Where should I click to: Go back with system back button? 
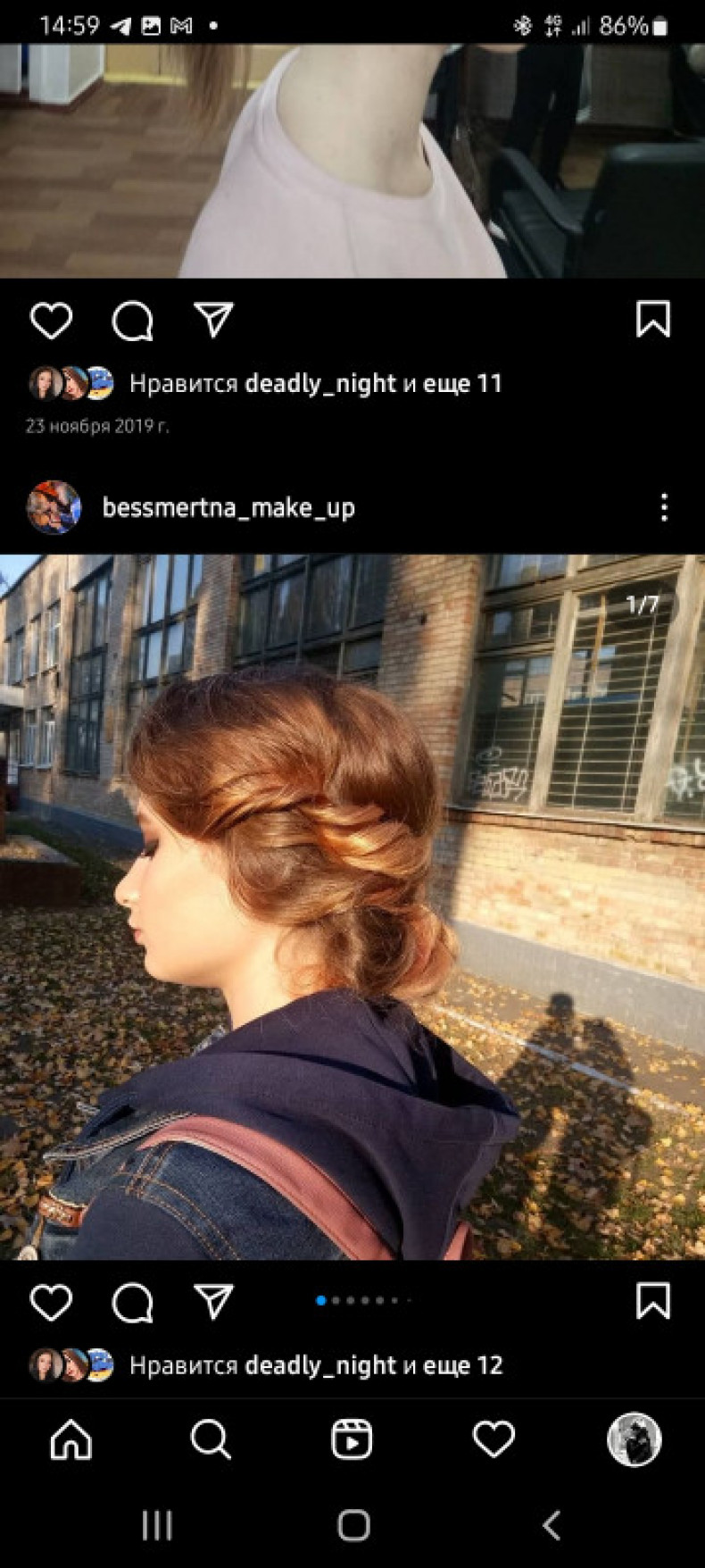tap(552, 1525)
